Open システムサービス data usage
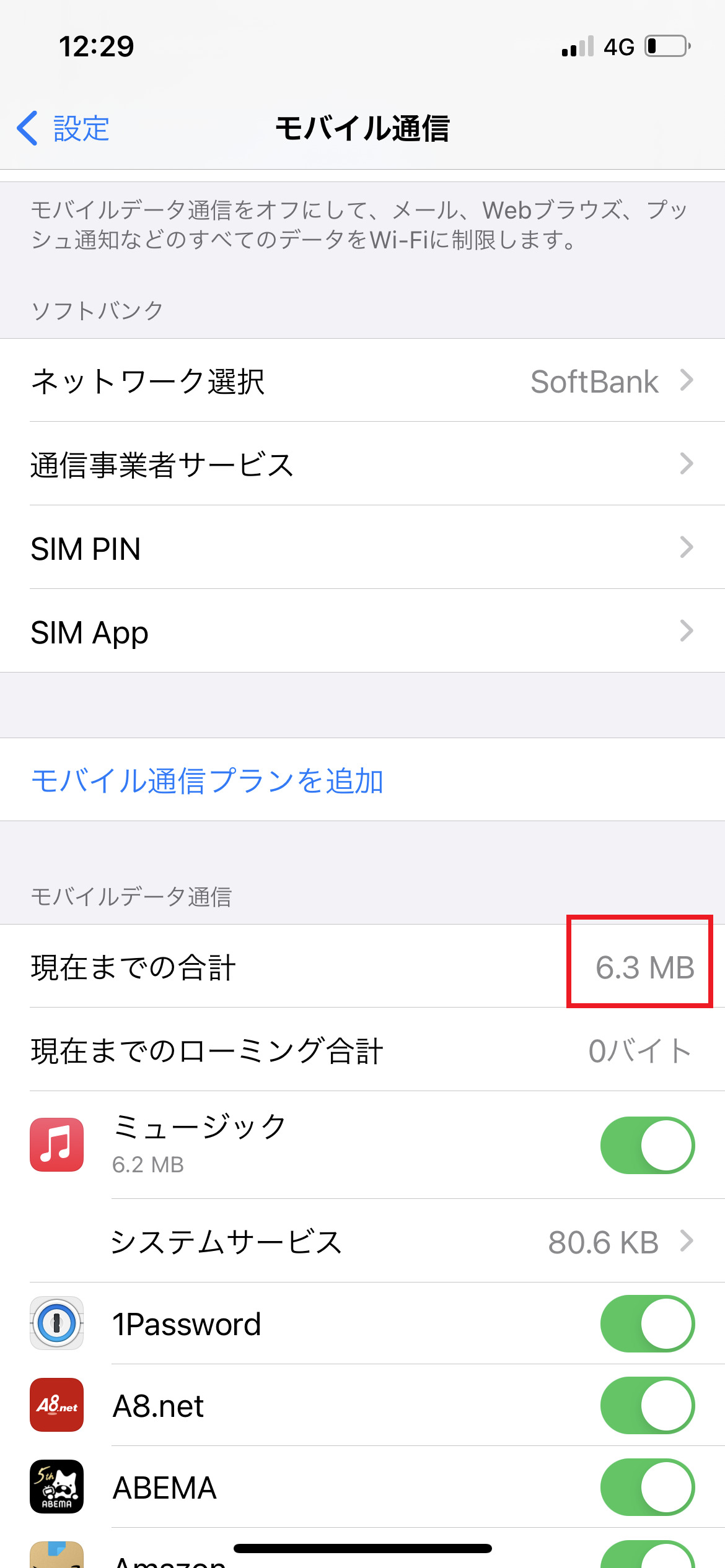The width and height of the screenshot is (725, 1568). click(397, 1242)
